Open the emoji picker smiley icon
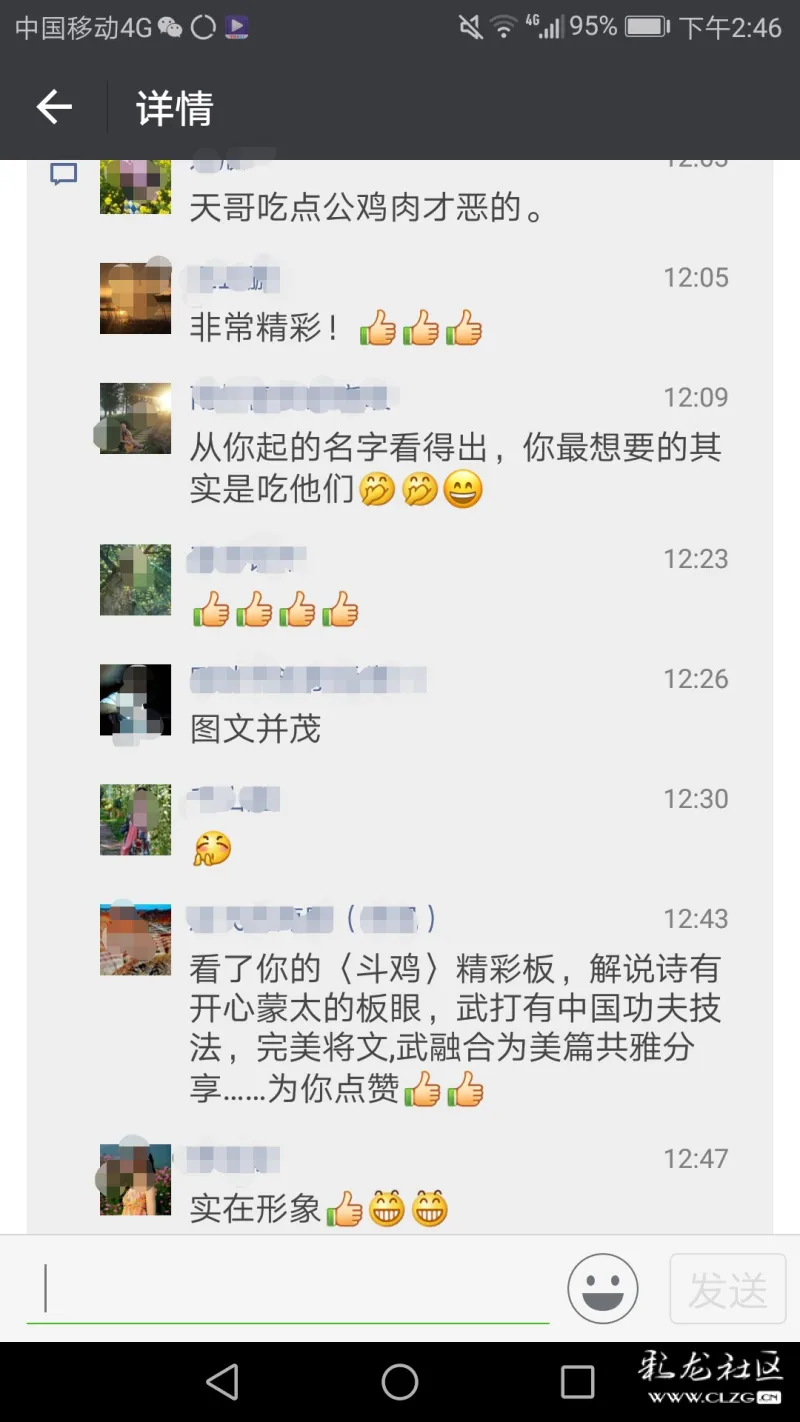Image resolution: width=800 pixels, height=1422 pixels. pos(603,1288)
